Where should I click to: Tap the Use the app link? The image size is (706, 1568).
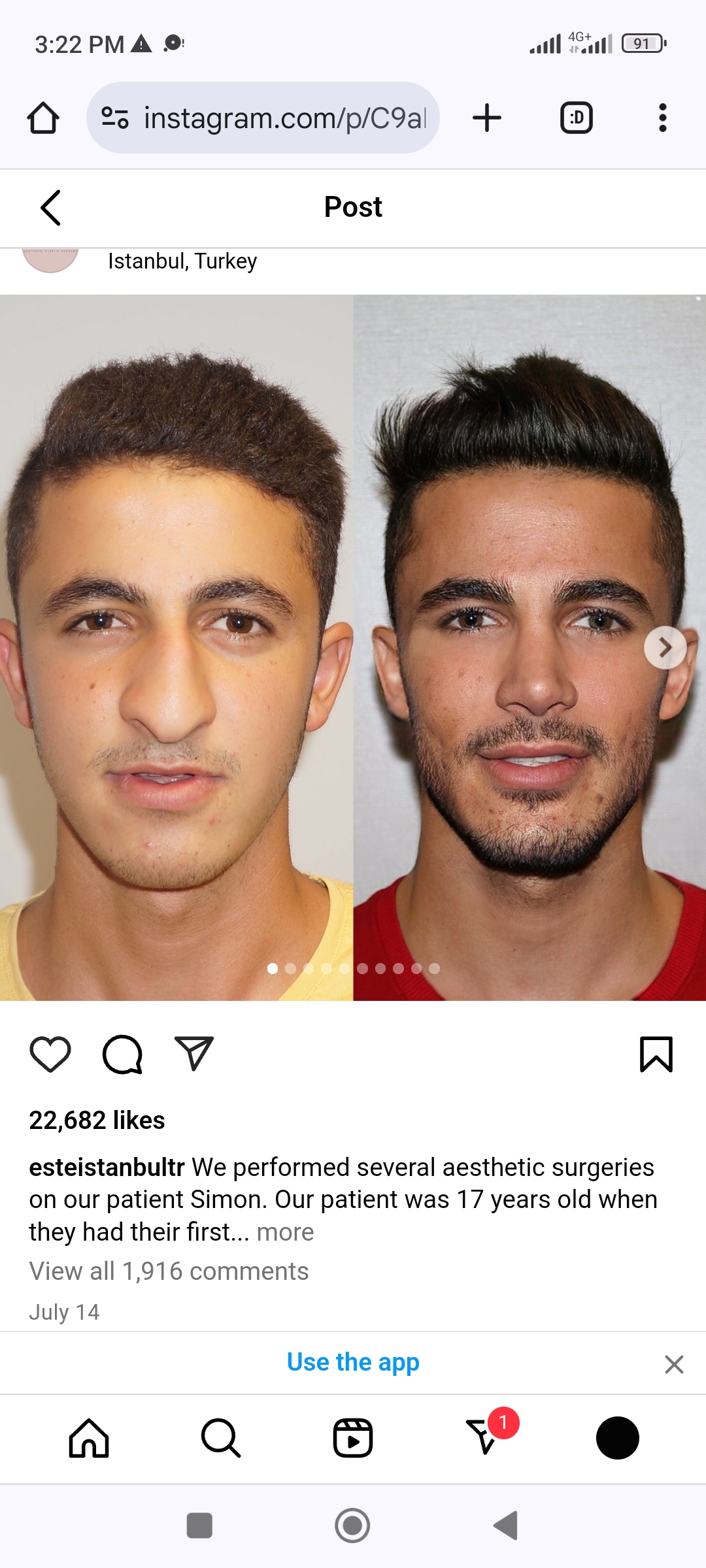(x=353, y=1362)
